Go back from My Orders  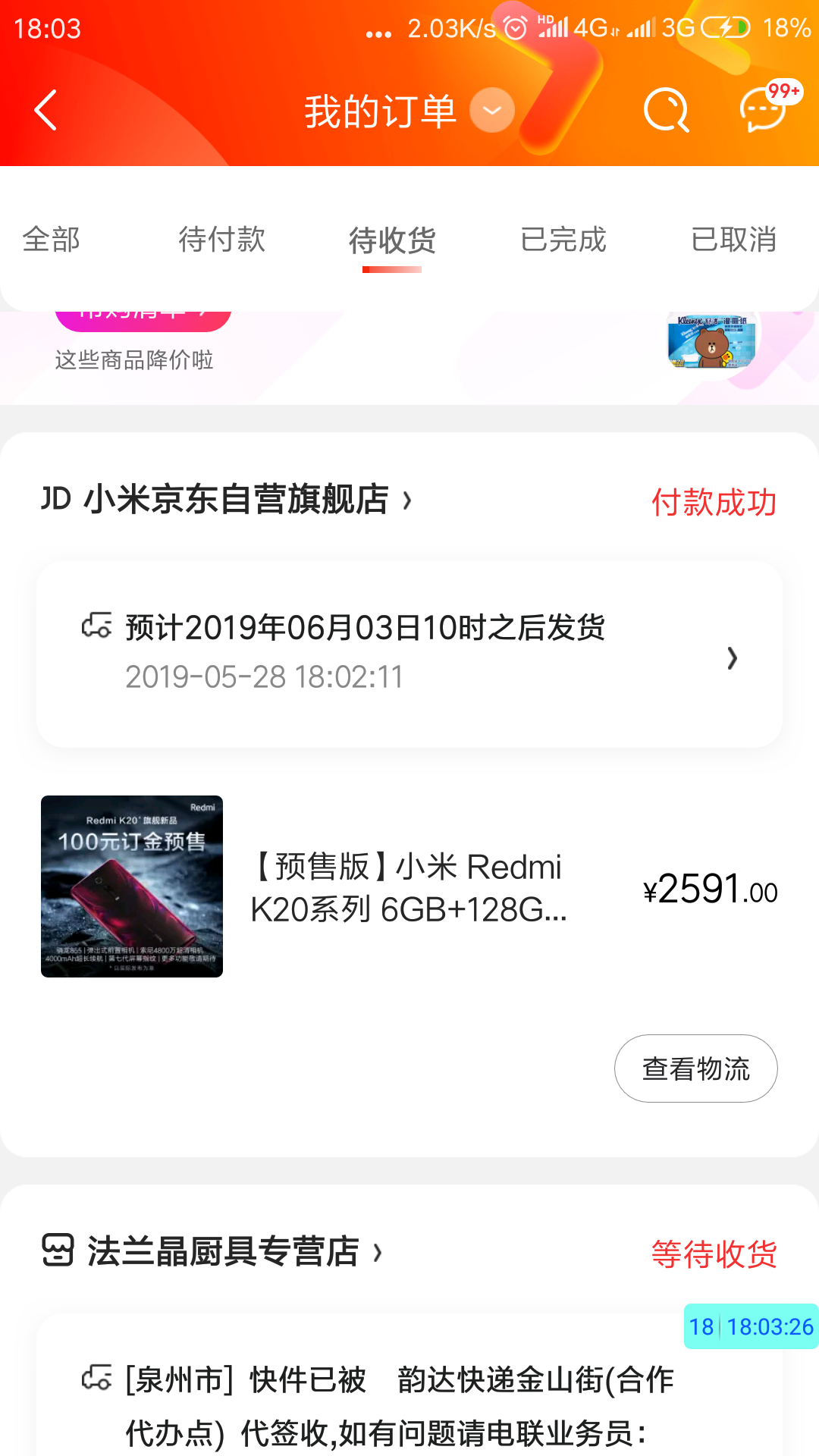point(46,111)
